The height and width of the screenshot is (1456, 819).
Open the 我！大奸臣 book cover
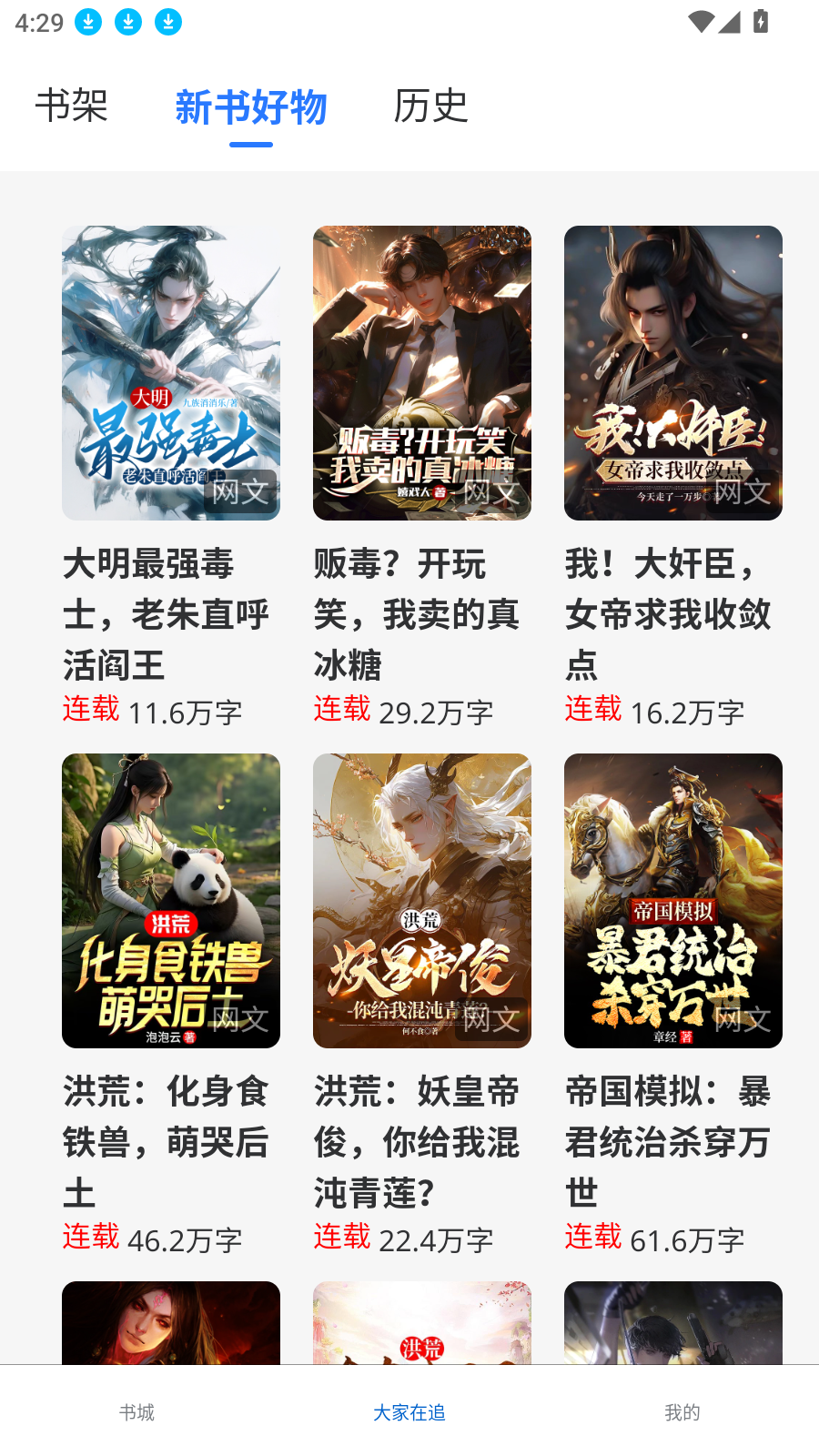672,373
